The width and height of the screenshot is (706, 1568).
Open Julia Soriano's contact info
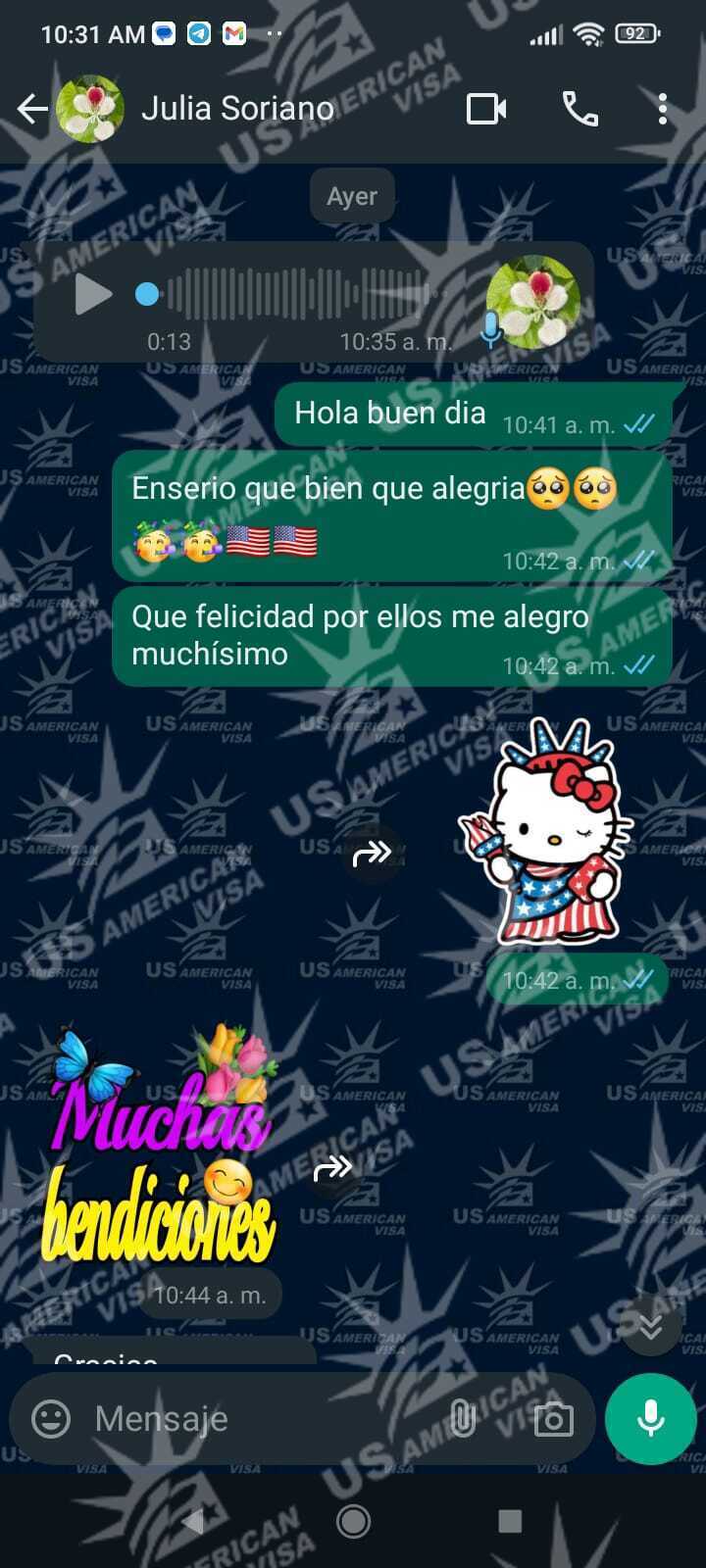tap(237, 109)
